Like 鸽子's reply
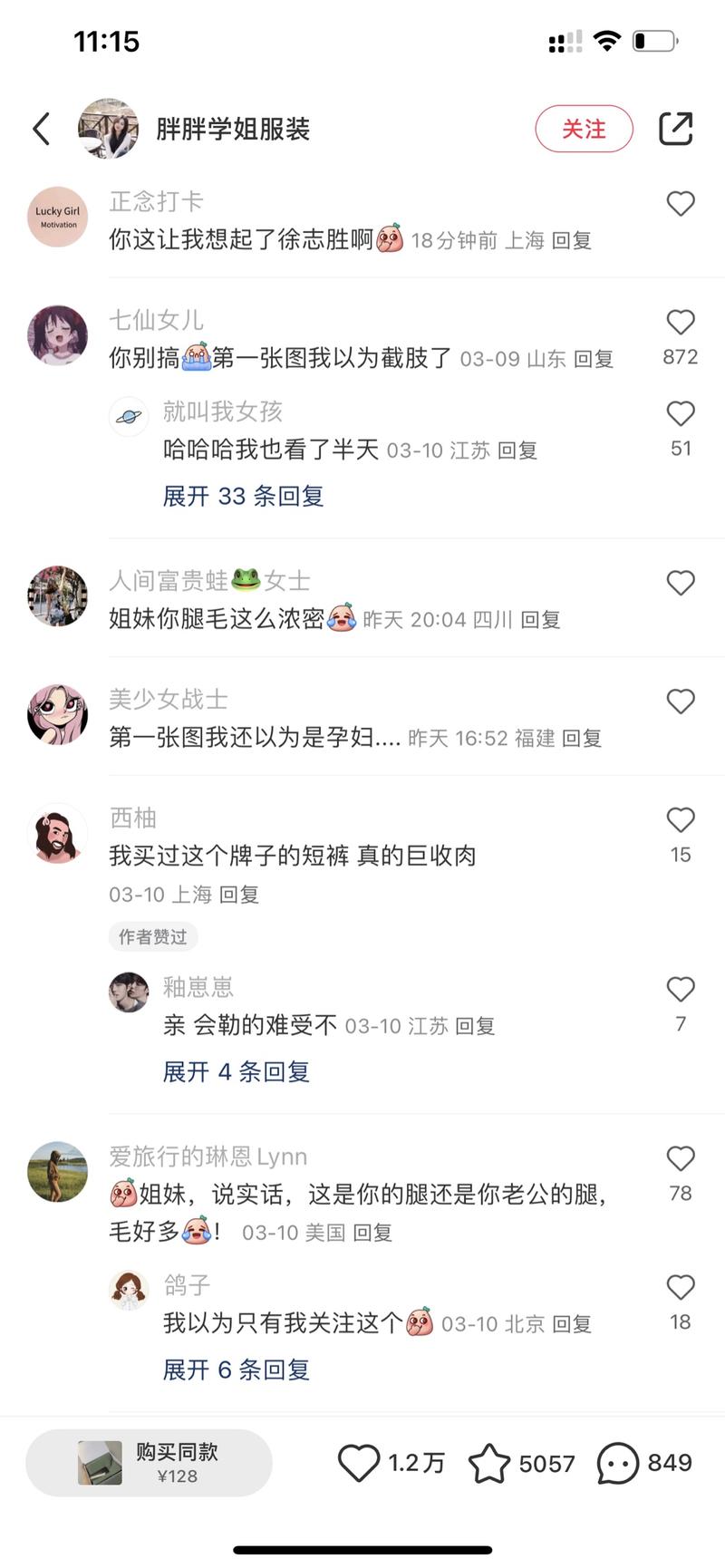Image resolution: width=725 pixels, height=1568 pixels. (680, 1287)
